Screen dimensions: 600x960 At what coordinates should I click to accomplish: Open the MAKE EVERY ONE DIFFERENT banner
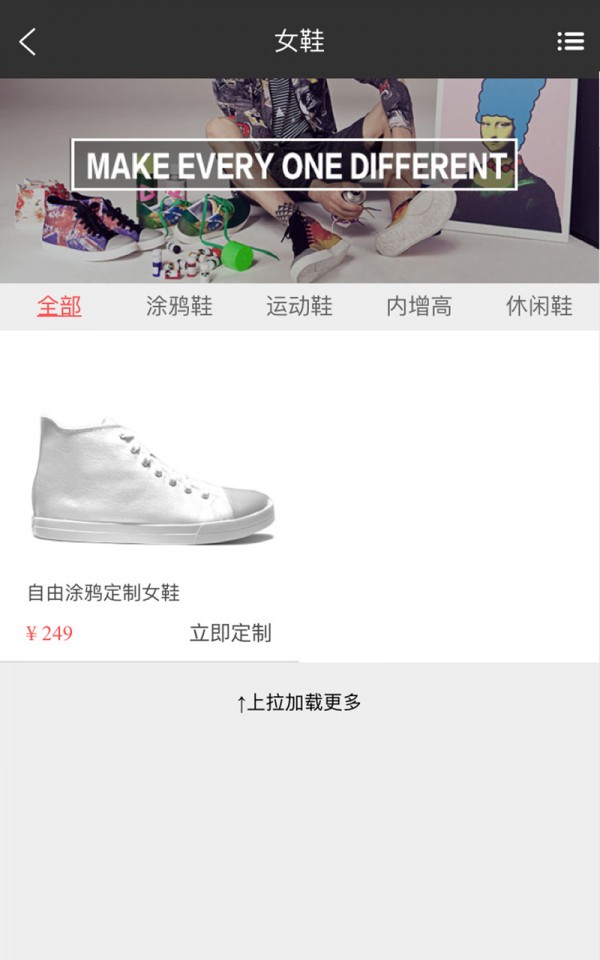pos(295,166)
